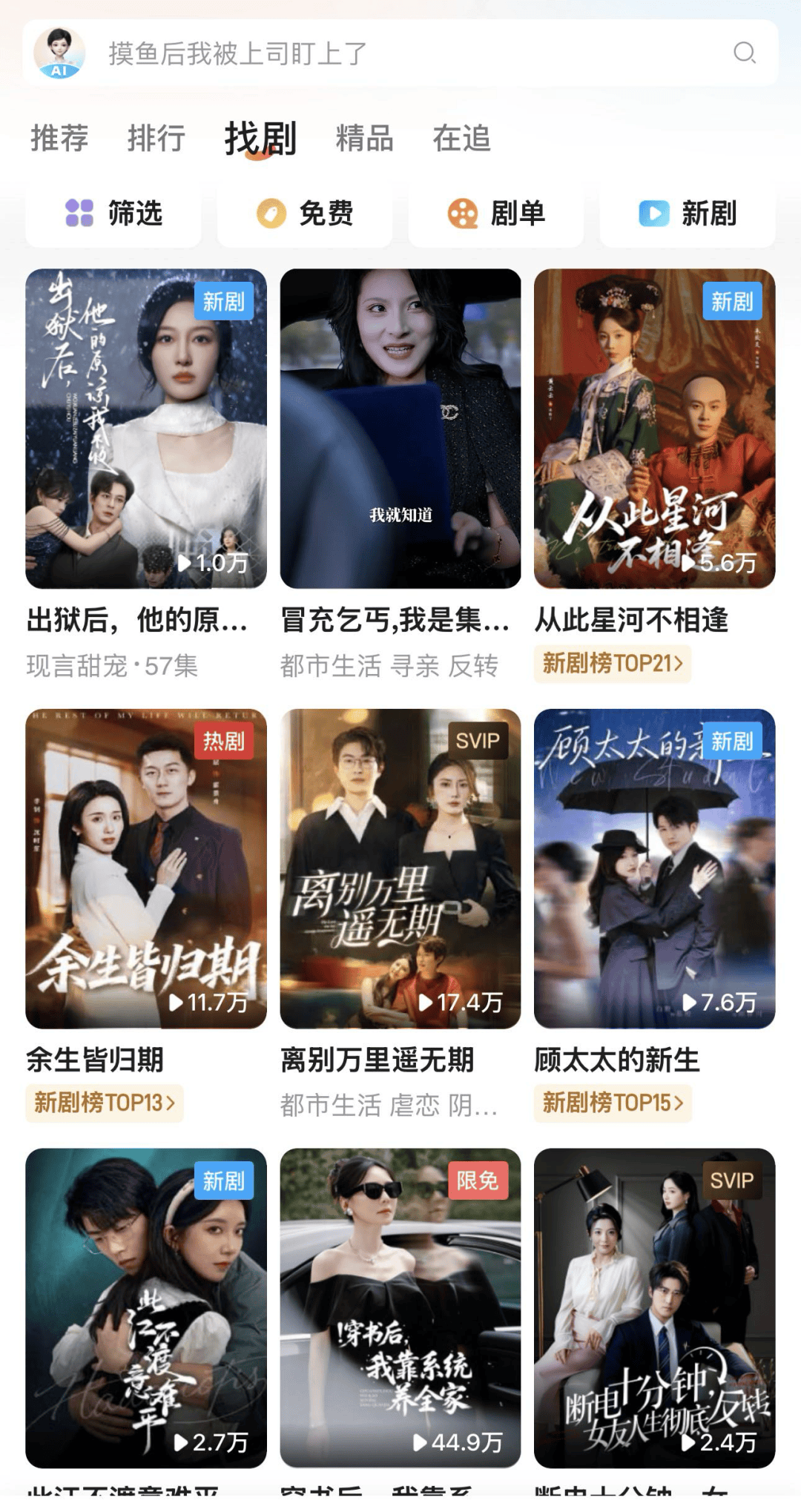
Task: Browse the 新剧 section button
Action: pyautogui.click(x=688, y=214)
